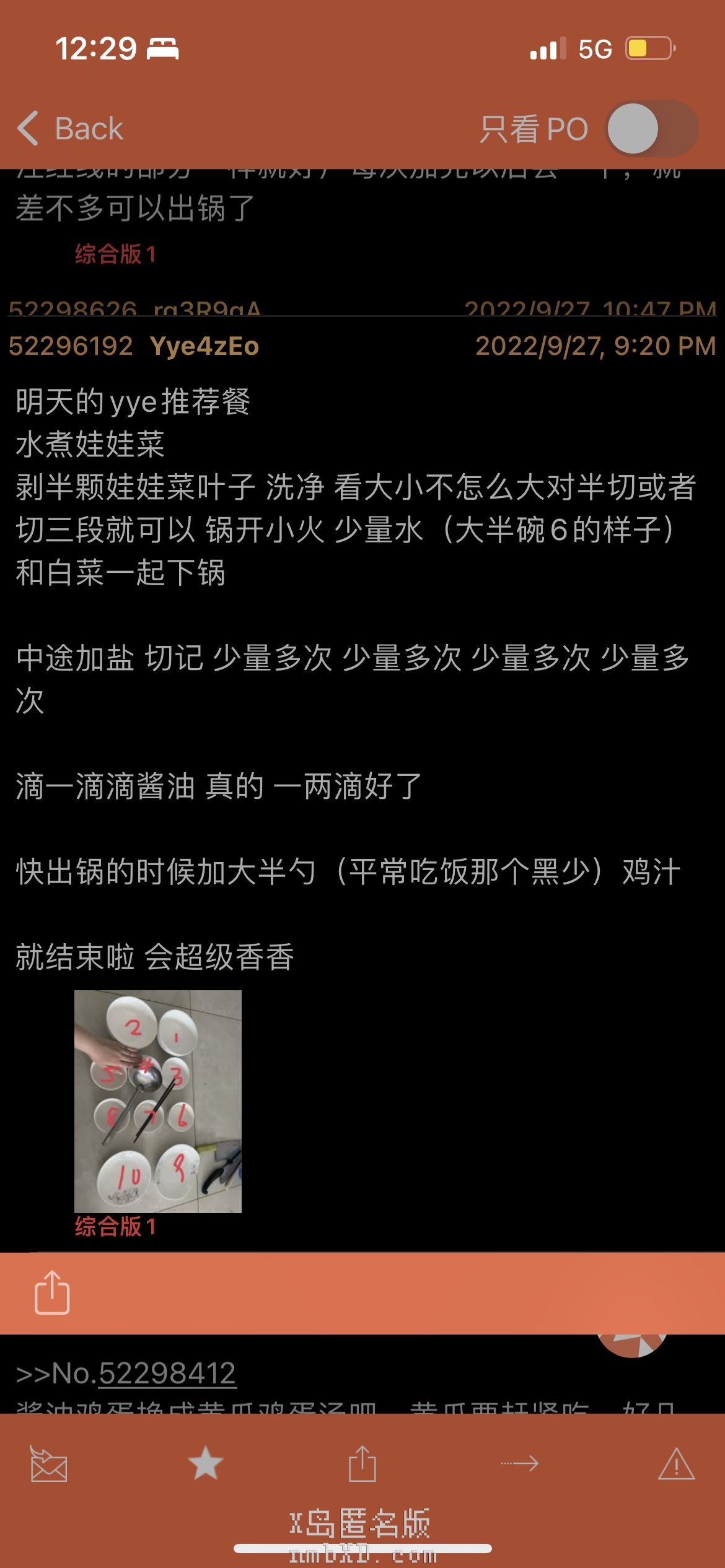Favorite this thread with the star
Image resolution: width=725 pixels, height=1568 pixels.
click(205, 1463)
